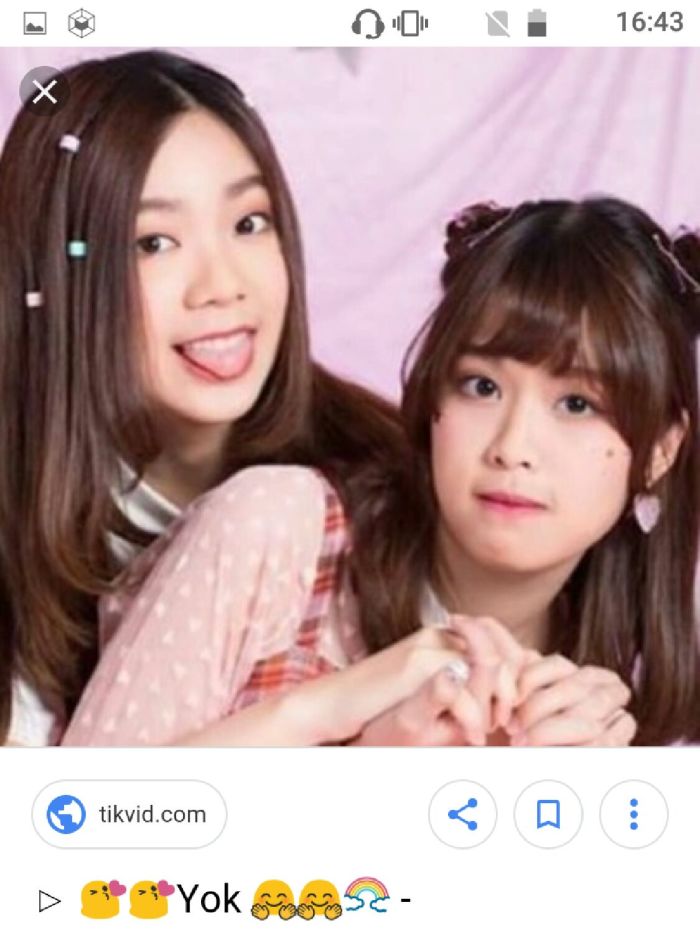The width and height of the screenshot is (700, 933).
Task: Share this image
Action: pos(462,814)
